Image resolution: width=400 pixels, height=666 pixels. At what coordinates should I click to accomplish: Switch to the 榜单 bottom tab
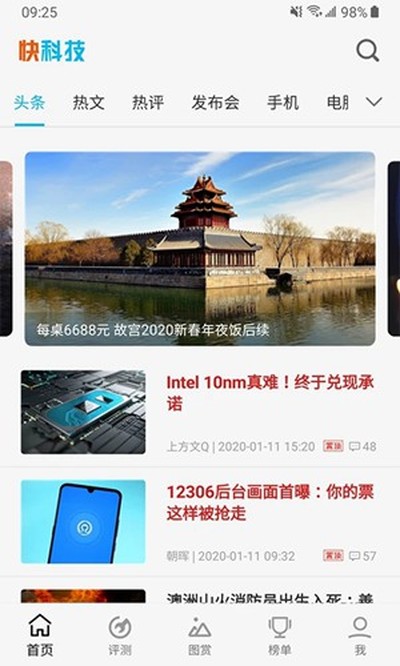click(x=279, y=635)
